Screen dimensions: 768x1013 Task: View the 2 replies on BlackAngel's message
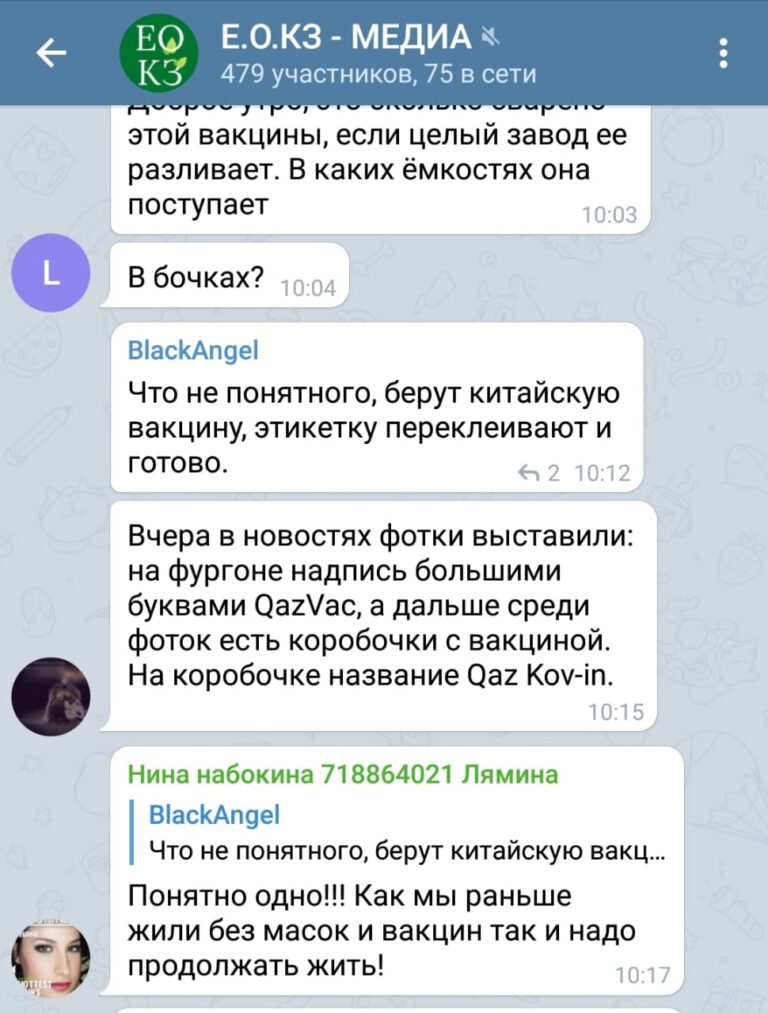(x=540, y=473)
